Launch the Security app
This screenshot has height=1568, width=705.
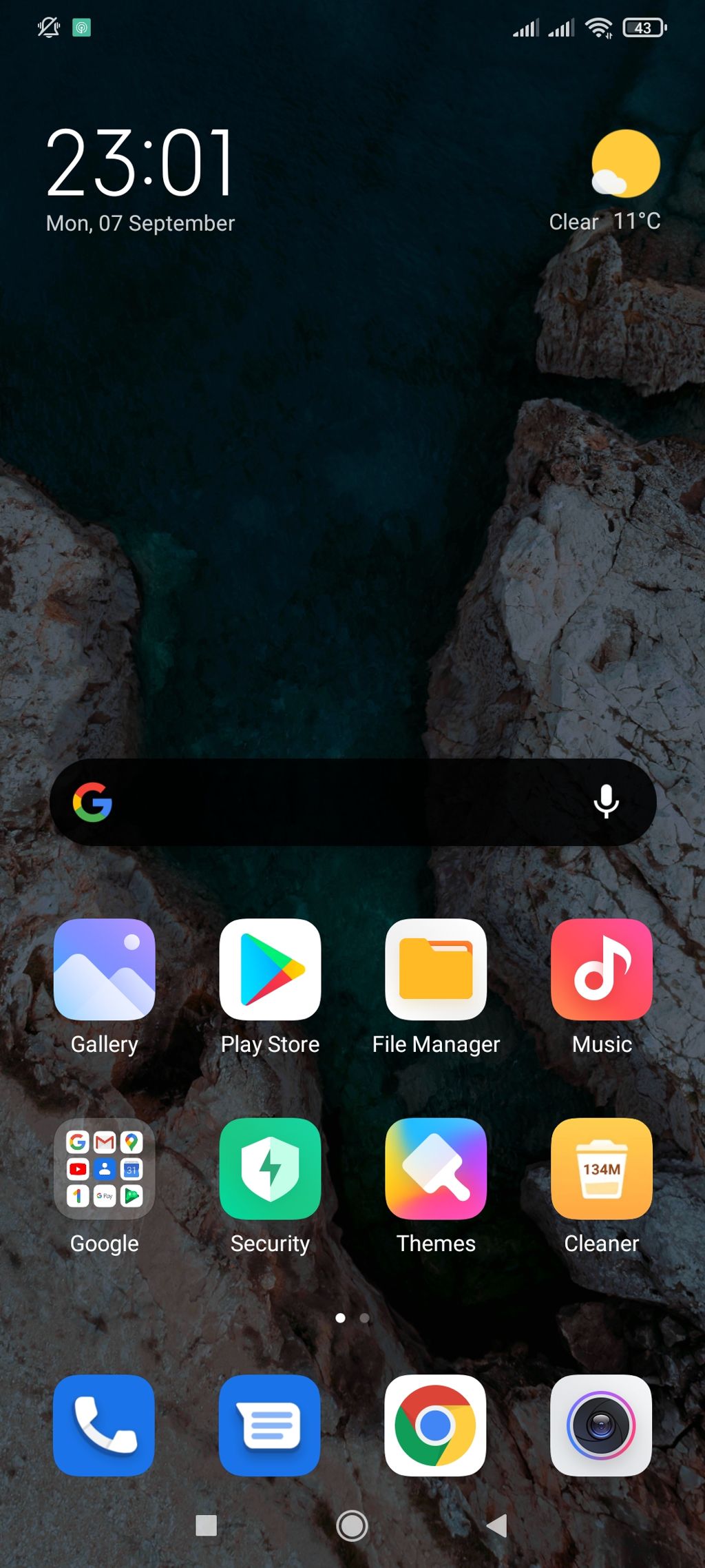pos(270,1168)
